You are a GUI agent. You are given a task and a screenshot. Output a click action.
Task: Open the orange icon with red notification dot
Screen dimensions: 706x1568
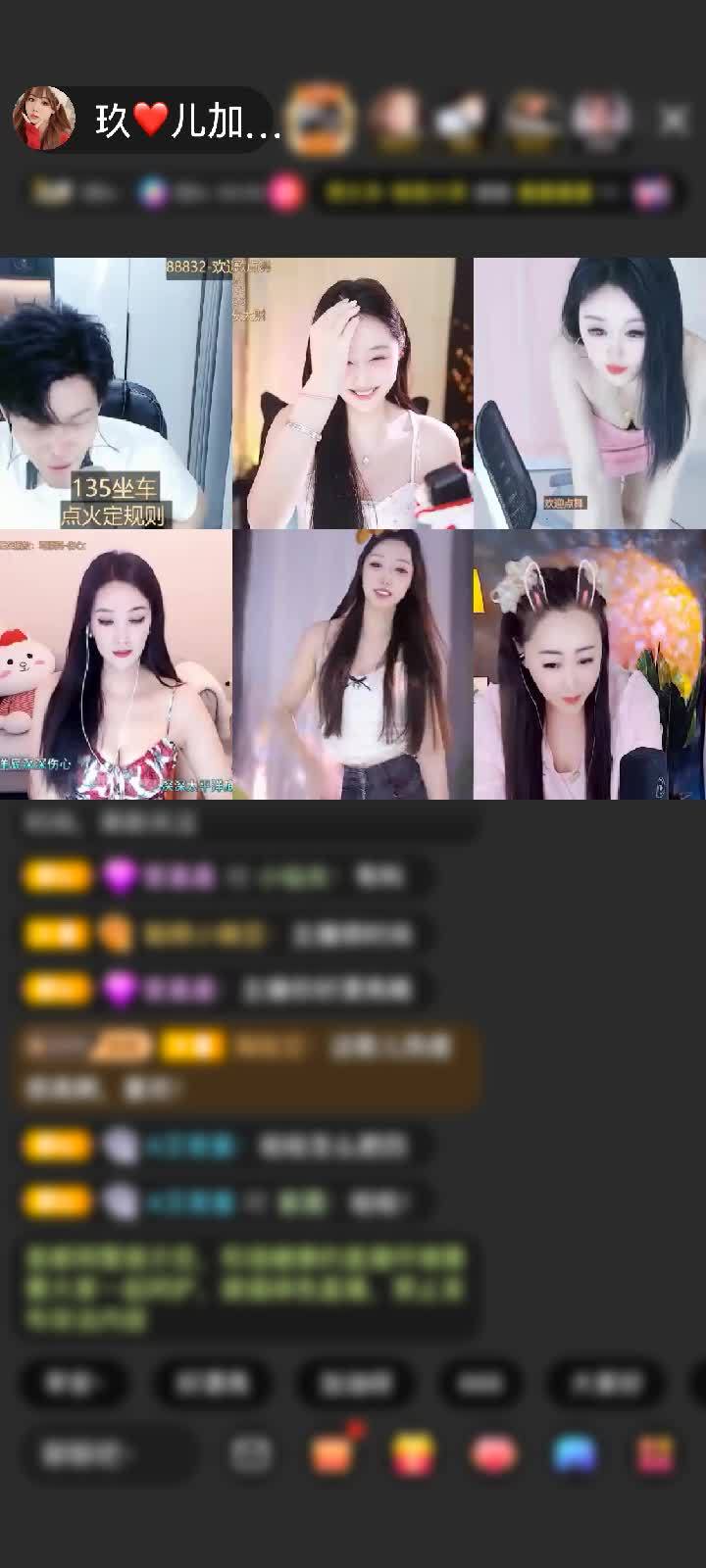tap(333, 1454)
